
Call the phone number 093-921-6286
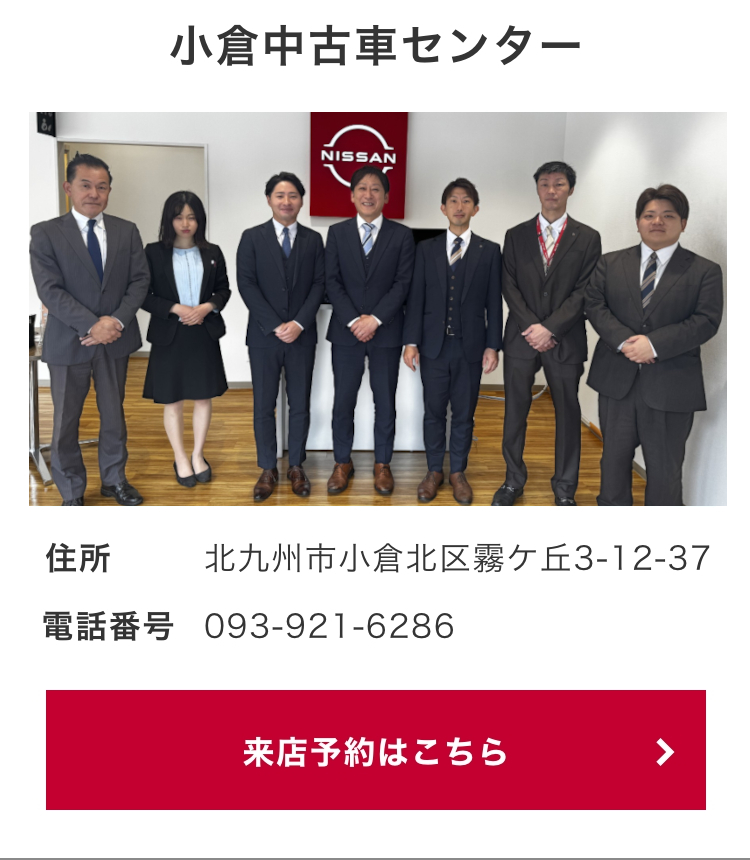[x=329, y=627]
